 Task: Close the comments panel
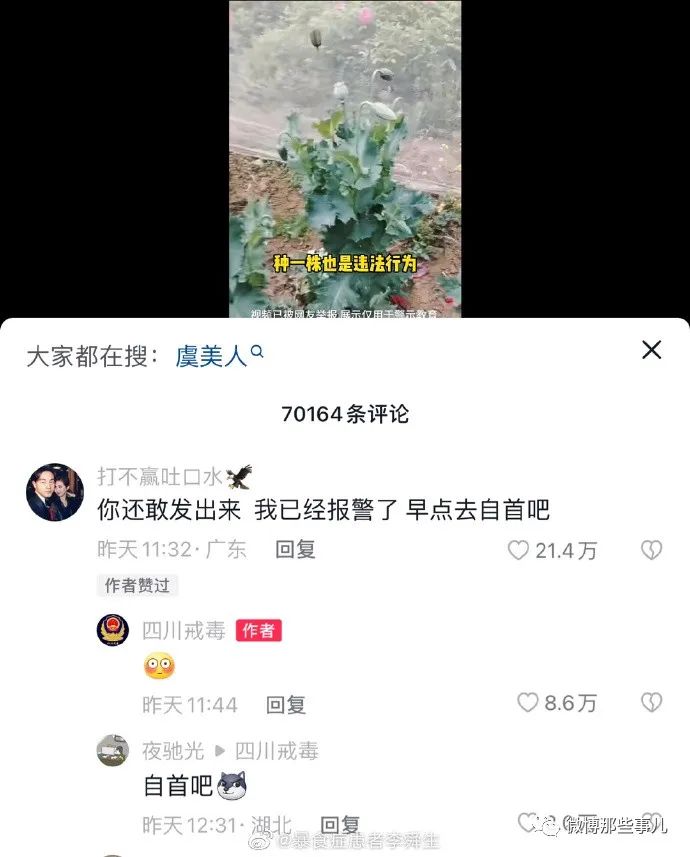651,350
